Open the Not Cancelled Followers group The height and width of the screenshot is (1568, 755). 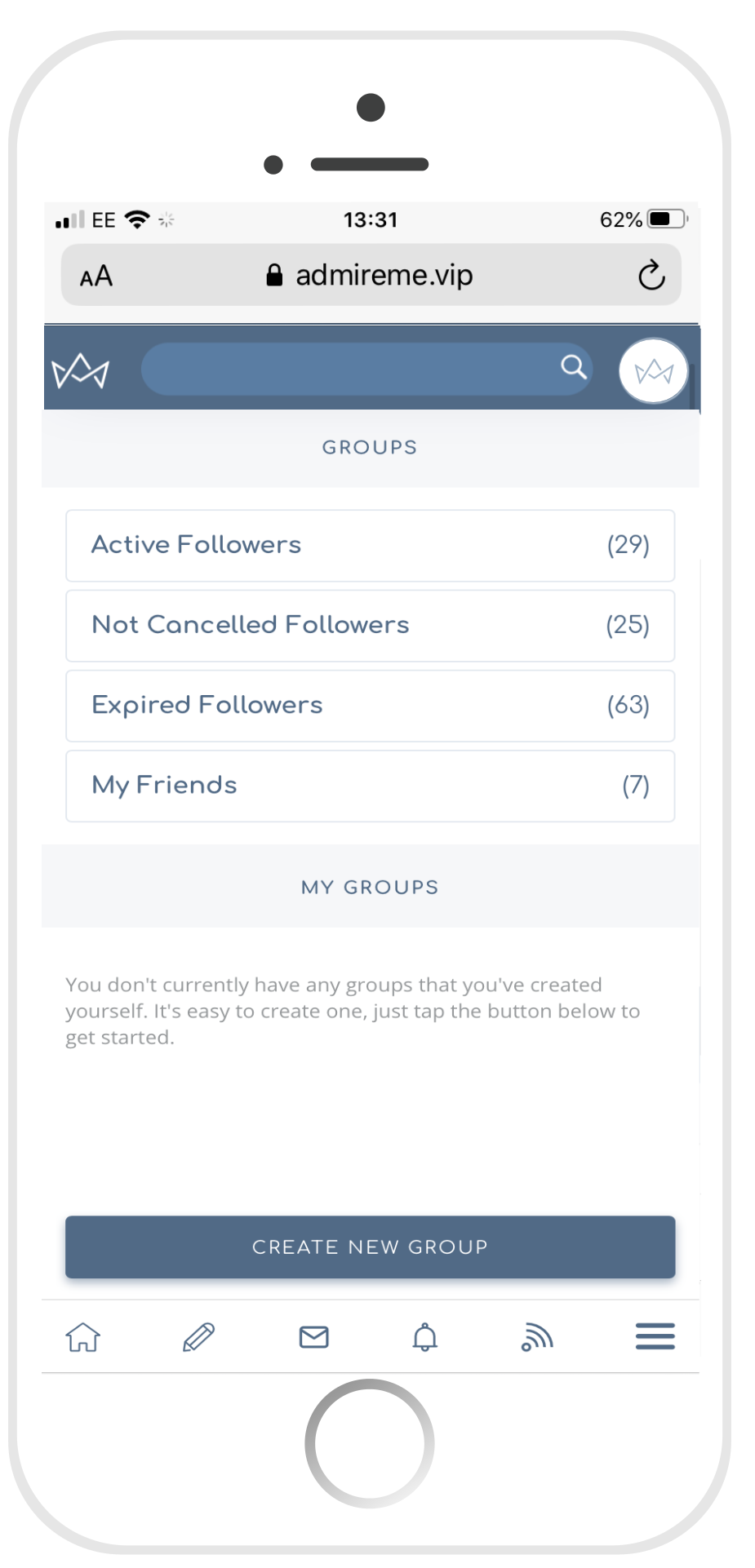click(x=370, y=625)
